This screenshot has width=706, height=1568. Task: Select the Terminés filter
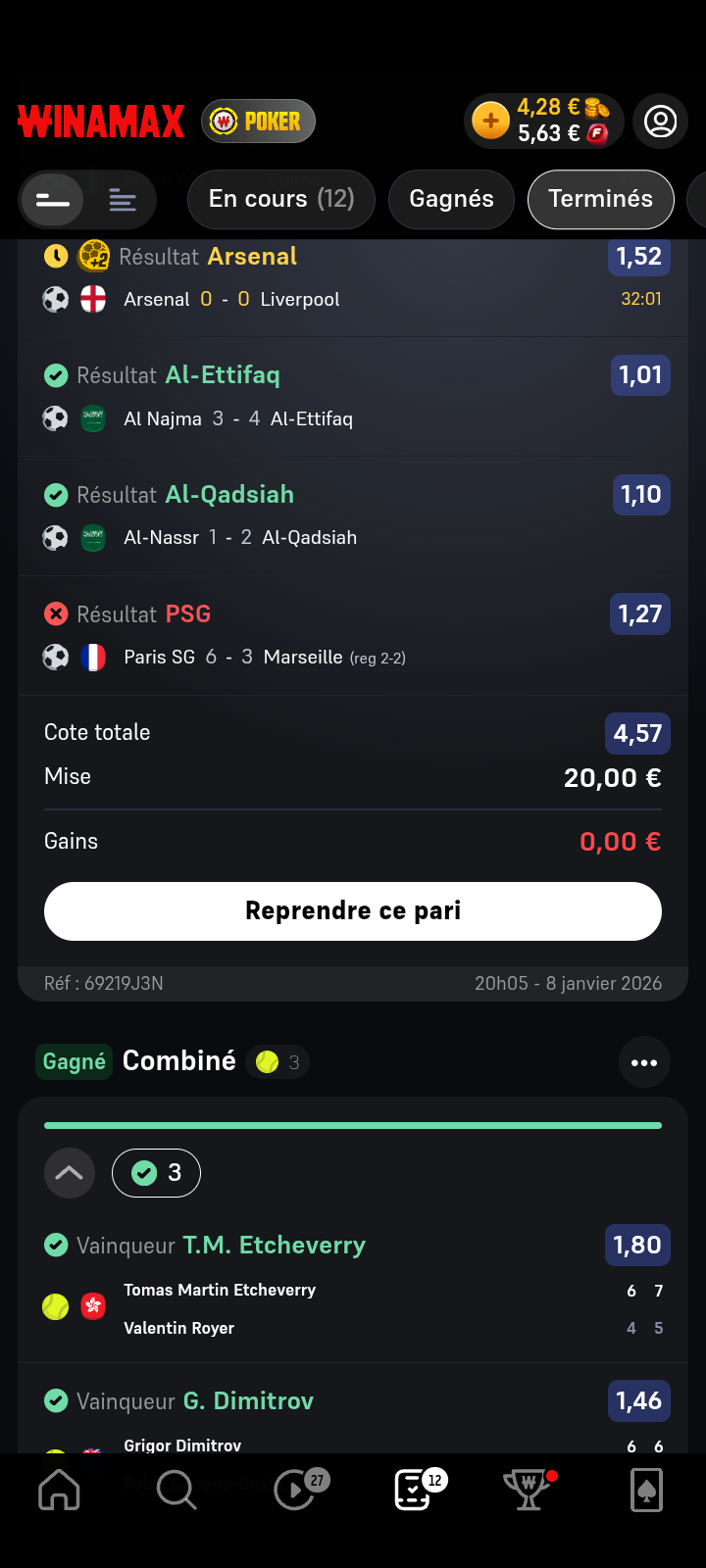pyautogui.click(x=600, y=199)
